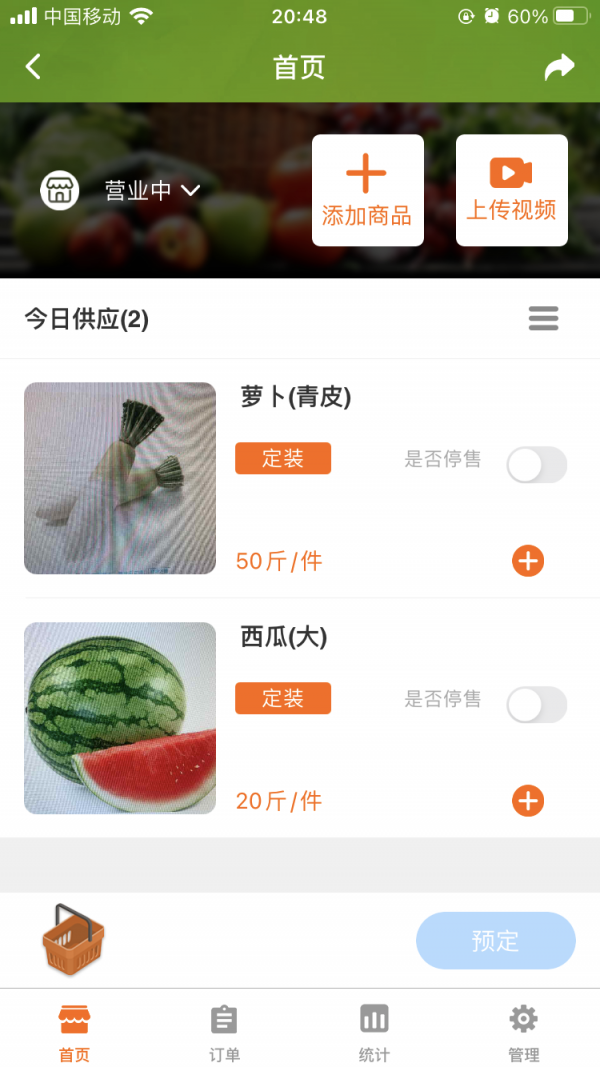Open the 西瓜(大) product image
Screen dimensions: 600x1067
120,718
